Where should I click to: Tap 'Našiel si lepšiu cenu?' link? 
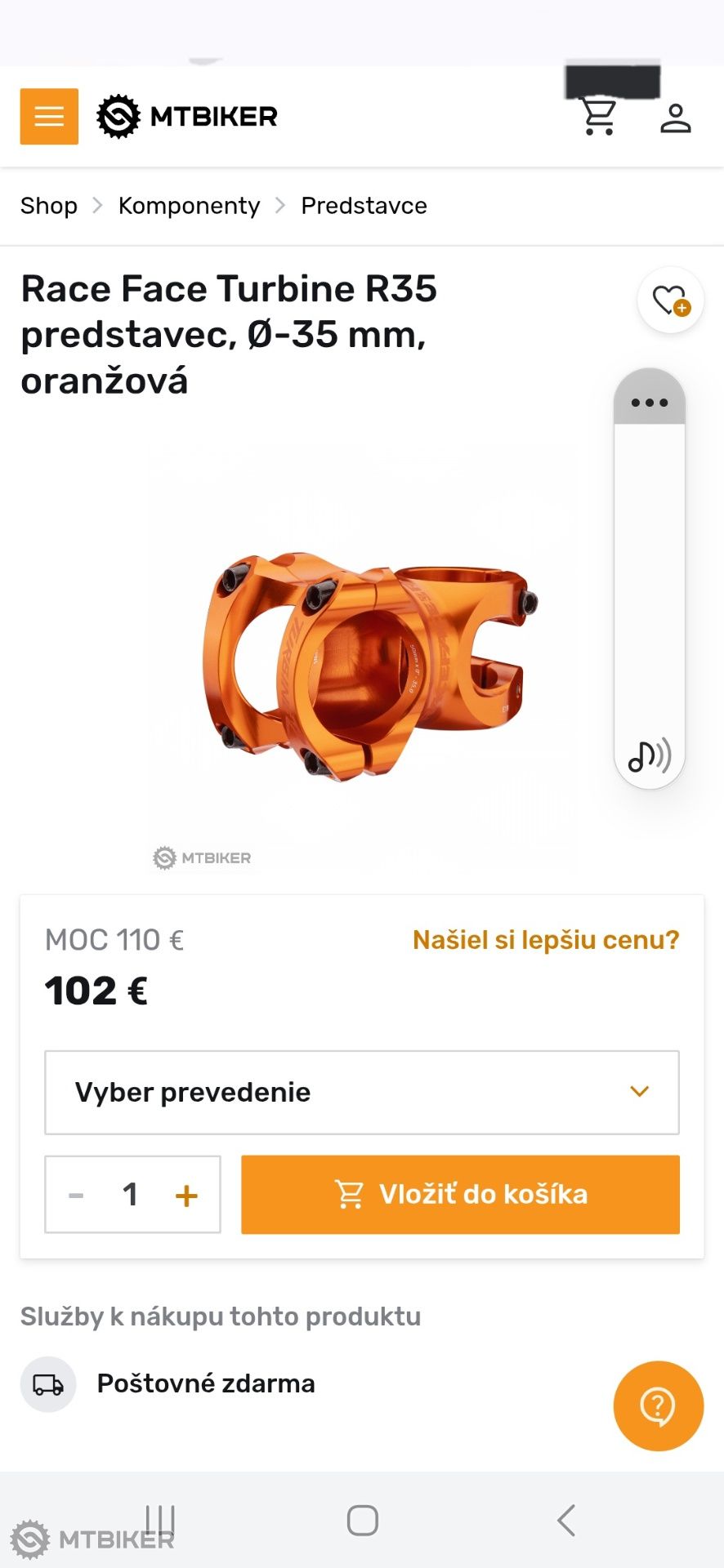tap(546, 940)
